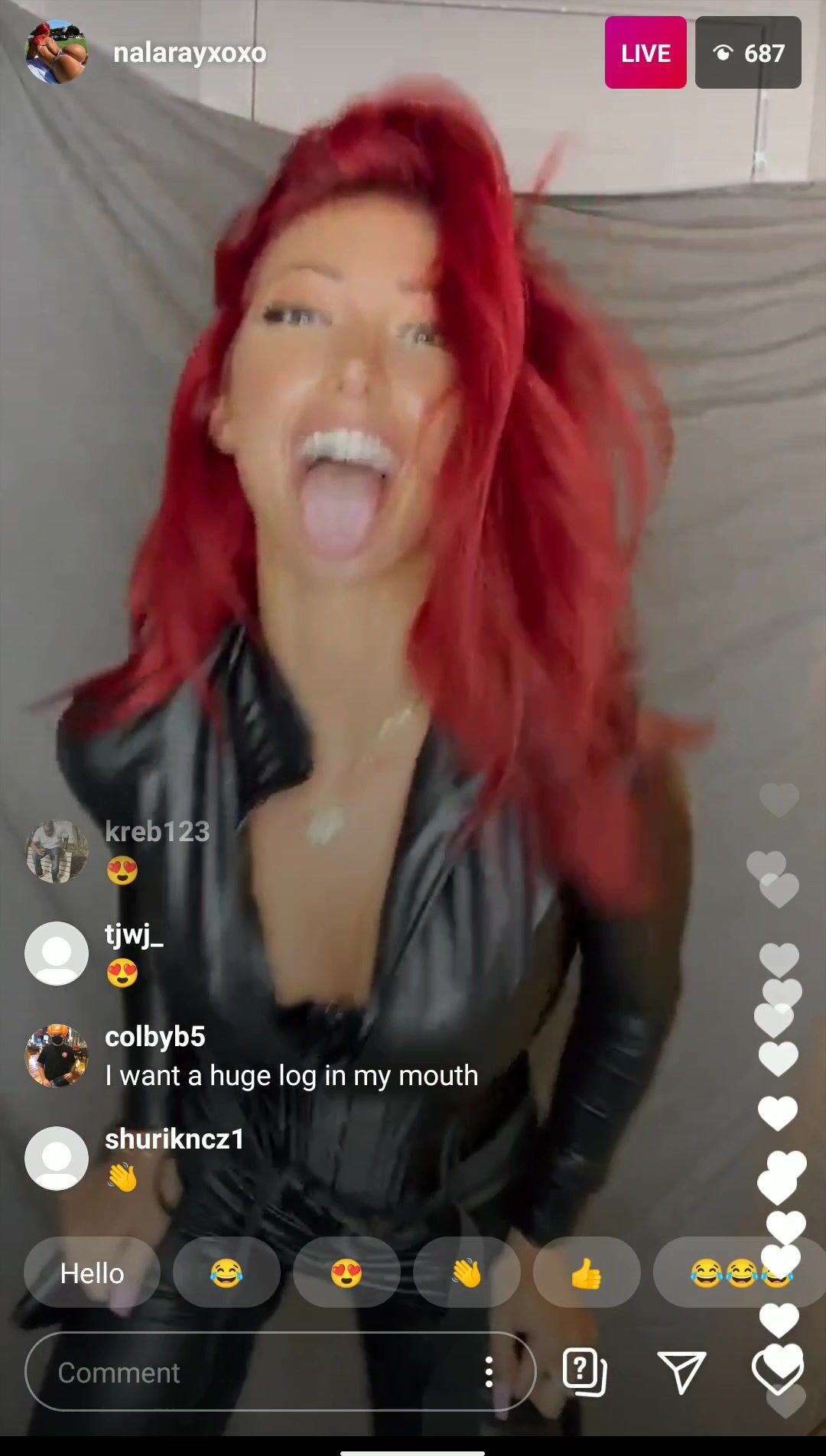Send the waving hand quick reaction
Viewport: 826px width, 1456px height.
pos(466,1273)
